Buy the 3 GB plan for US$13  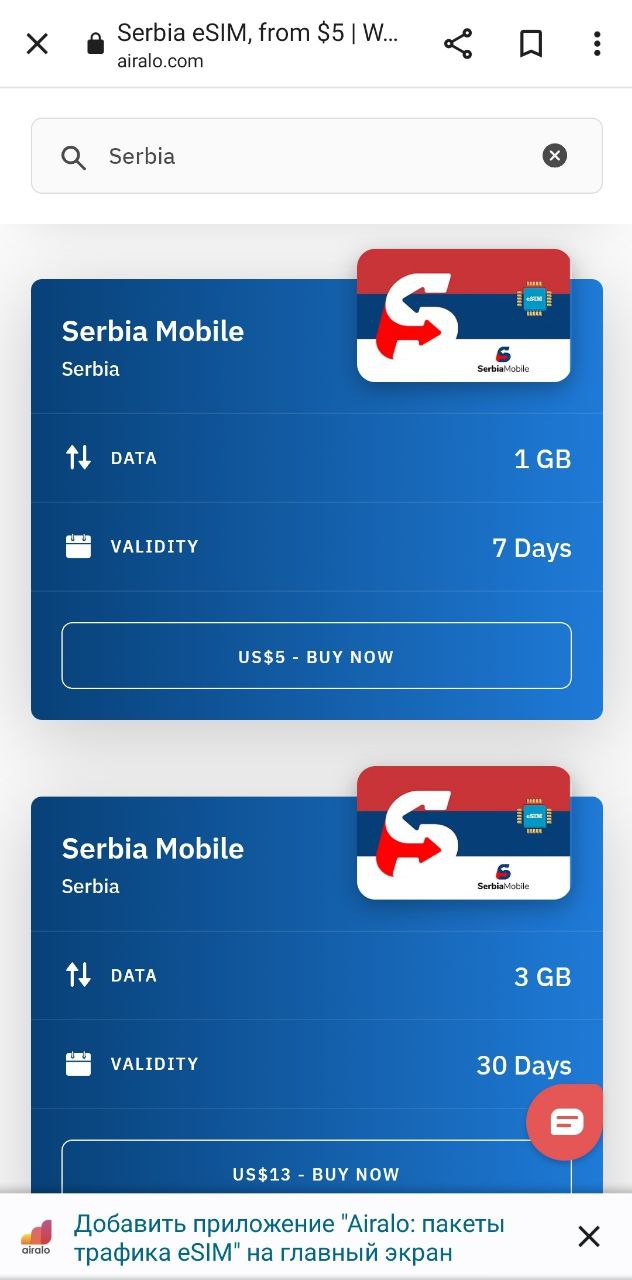316,1172
